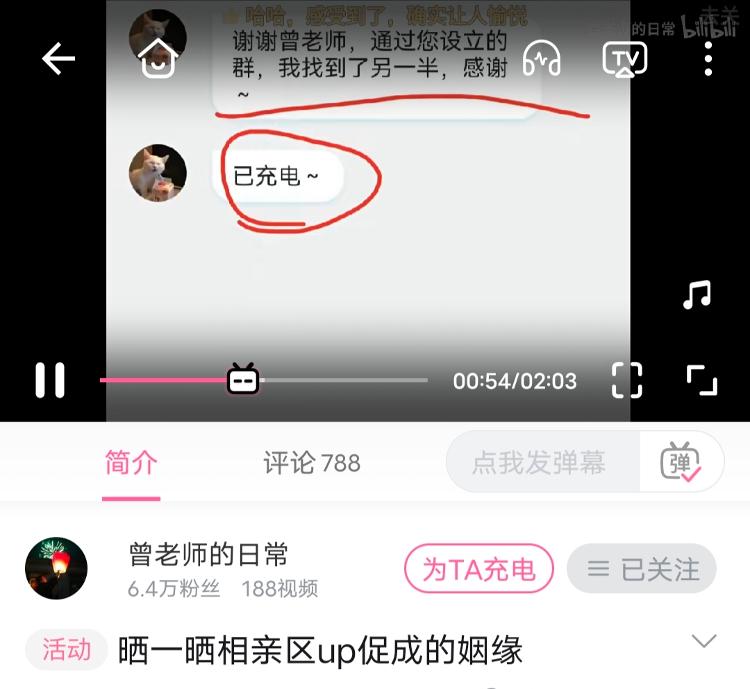Open the player overflow menu
Viewport: 750px width, 689px height.
coord(708,59)
